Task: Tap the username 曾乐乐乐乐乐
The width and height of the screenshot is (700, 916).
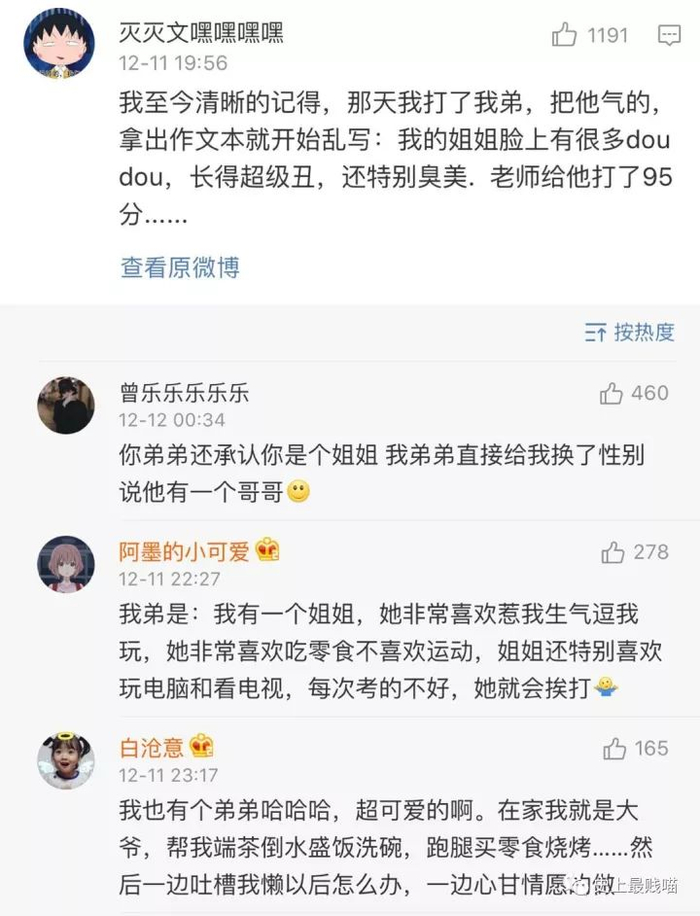Action: [184, 393]
